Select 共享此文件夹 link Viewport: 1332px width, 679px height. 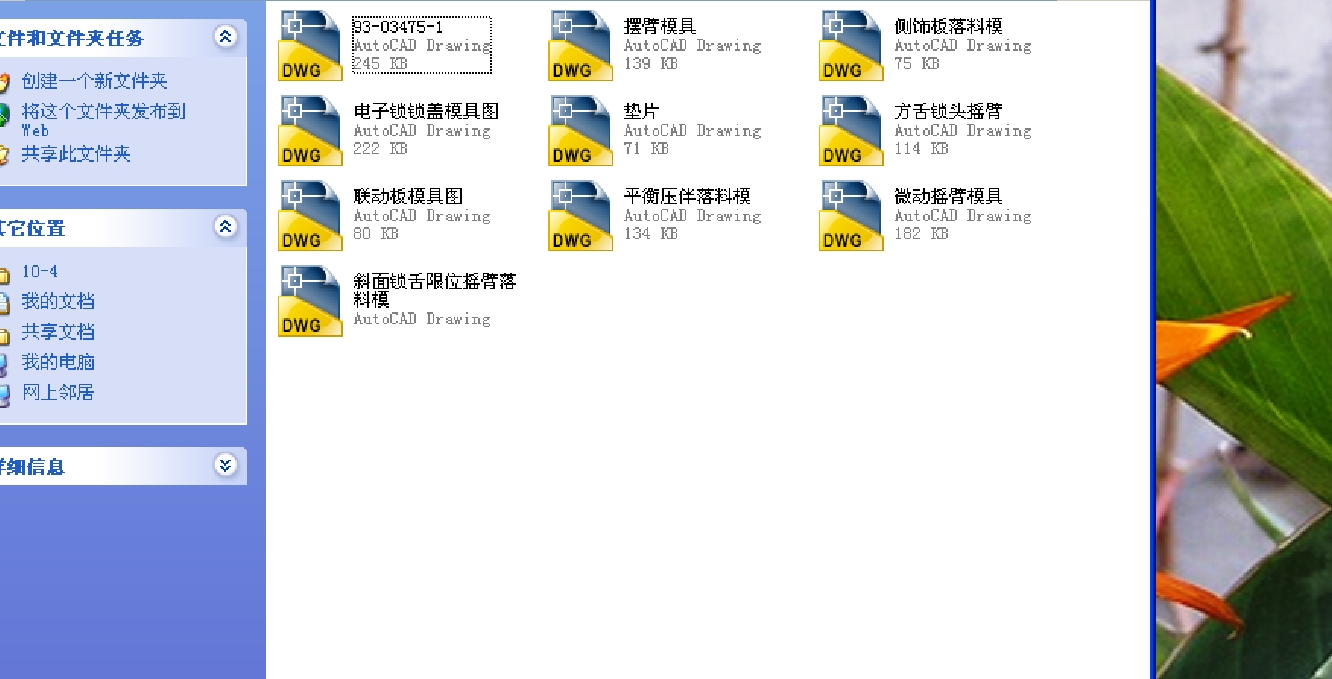[76, 154]
